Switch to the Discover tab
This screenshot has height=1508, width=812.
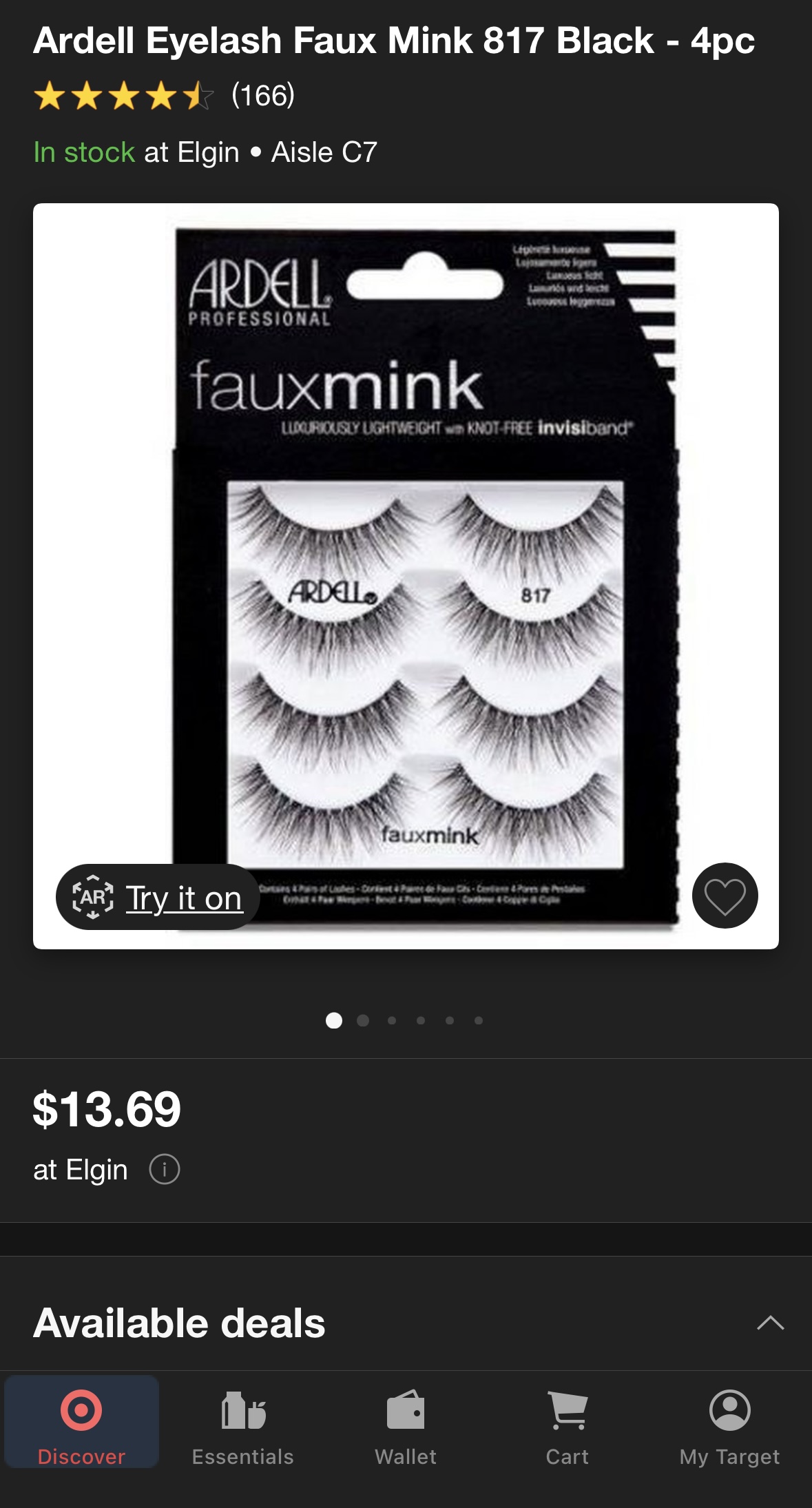point(81,1423)
